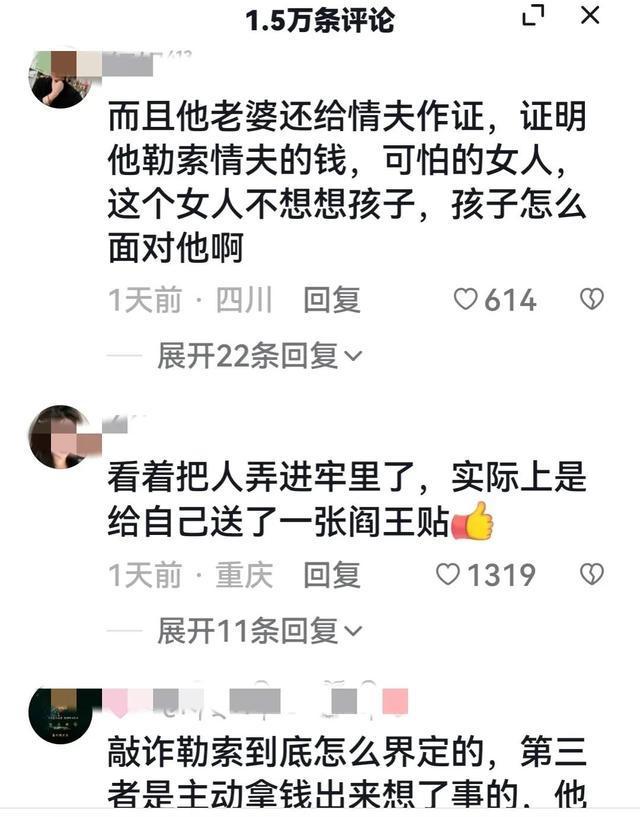Image resolution: width=640 pixels, height=817 pixels.
Task: Like the comment from 四川
Action: pos(466,300)
